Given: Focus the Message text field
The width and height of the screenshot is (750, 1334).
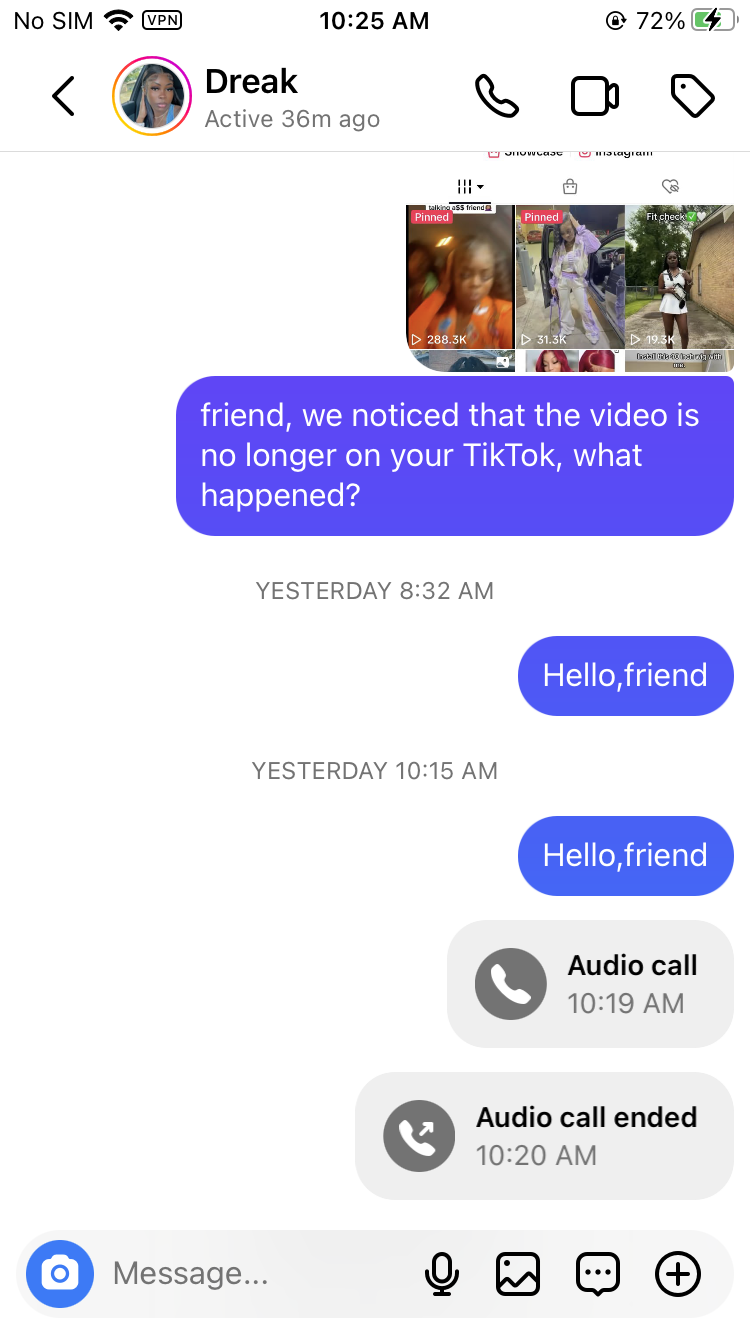Looking at the screenshot, I should point(250,1274).
